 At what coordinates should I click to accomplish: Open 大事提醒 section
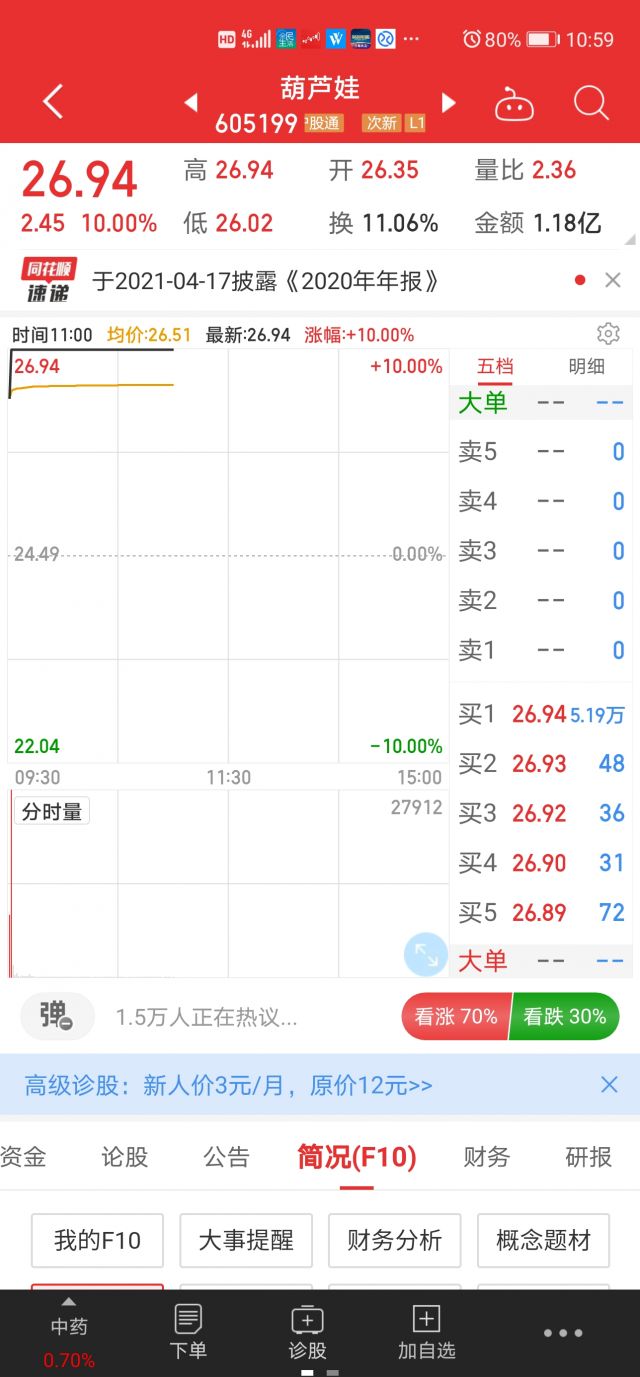click(x=246, y=1241)
